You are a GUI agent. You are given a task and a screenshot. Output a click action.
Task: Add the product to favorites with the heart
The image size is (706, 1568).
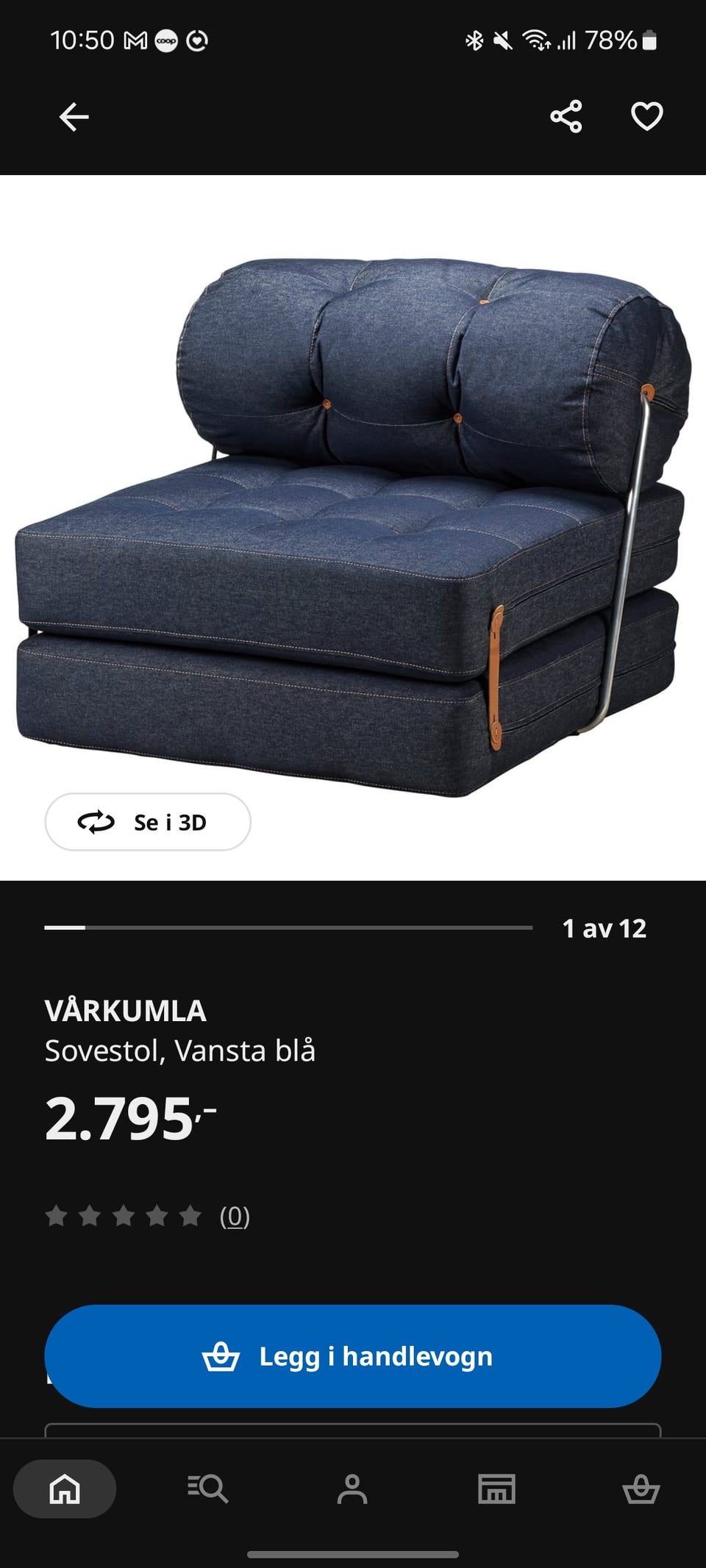(x=647, y=117)
